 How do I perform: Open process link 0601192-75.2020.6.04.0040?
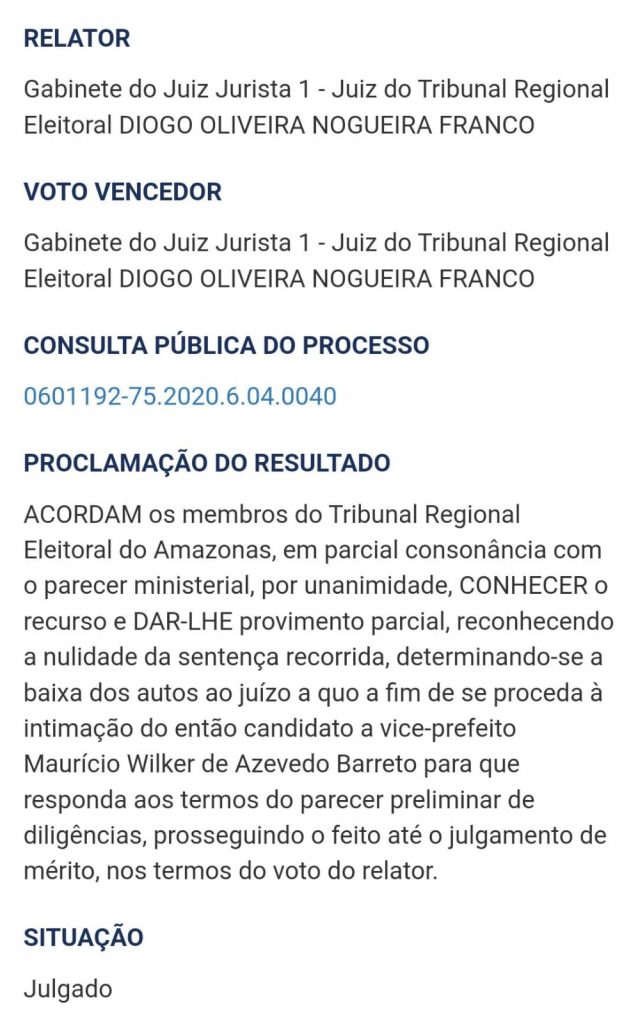180,397
